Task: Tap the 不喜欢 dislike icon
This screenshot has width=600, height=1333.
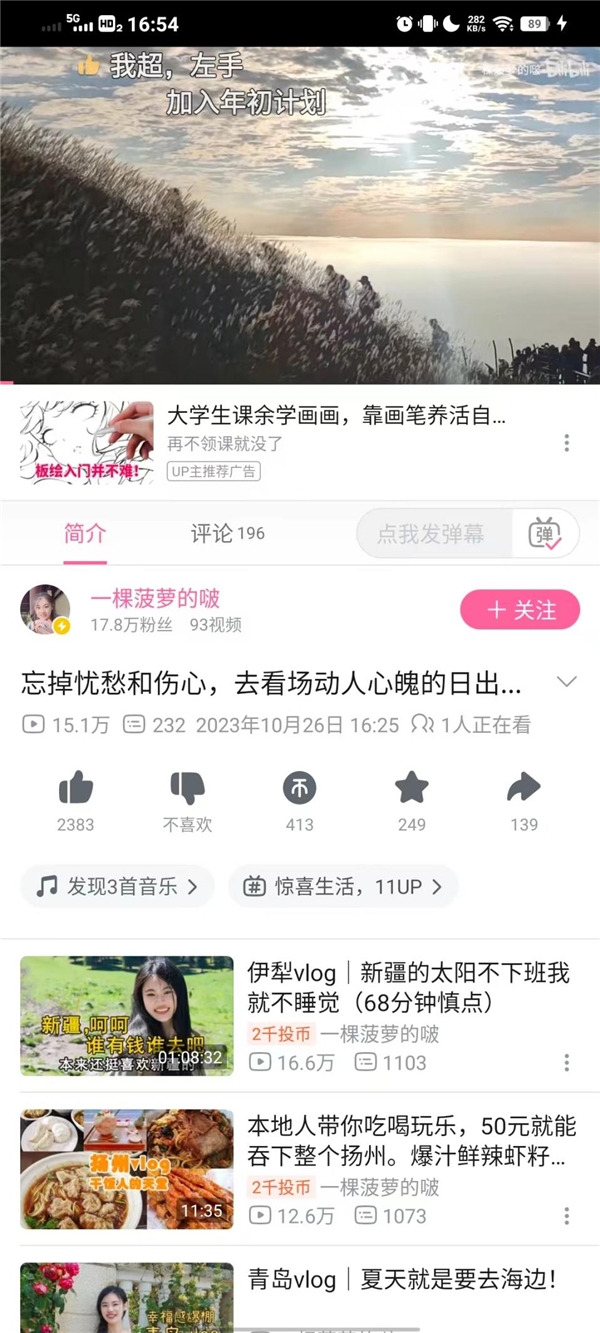Action: click(188, 789)
